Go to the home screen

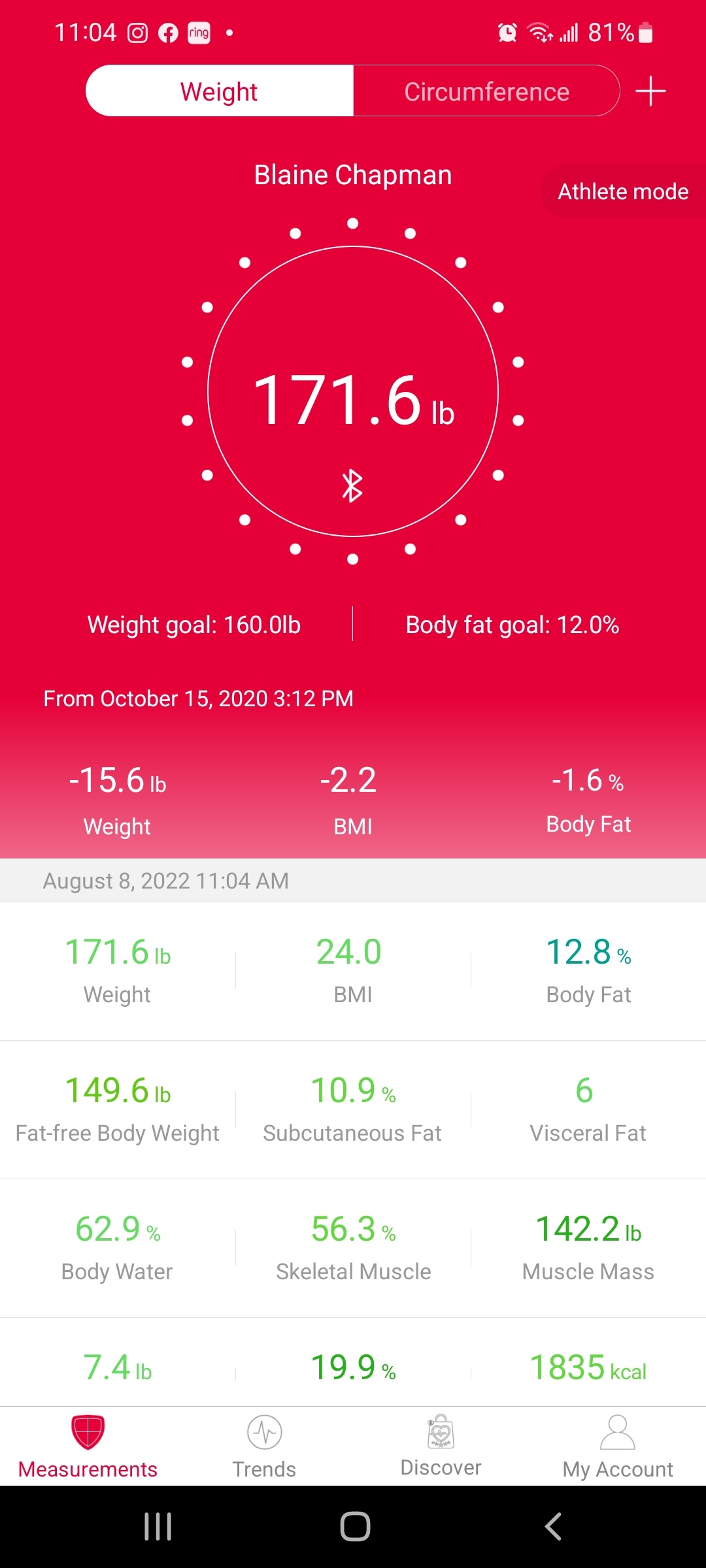point(355,1527)
